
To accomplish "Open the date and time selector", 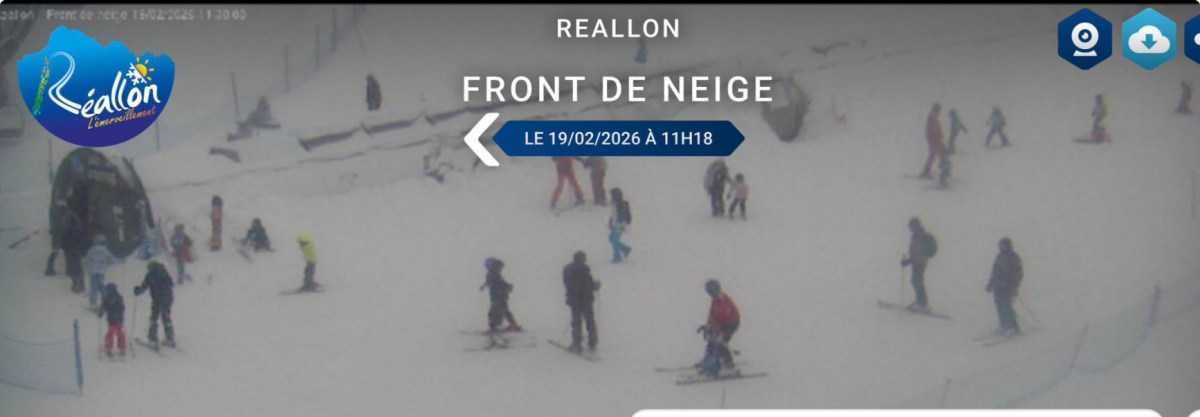I will 618,138.
